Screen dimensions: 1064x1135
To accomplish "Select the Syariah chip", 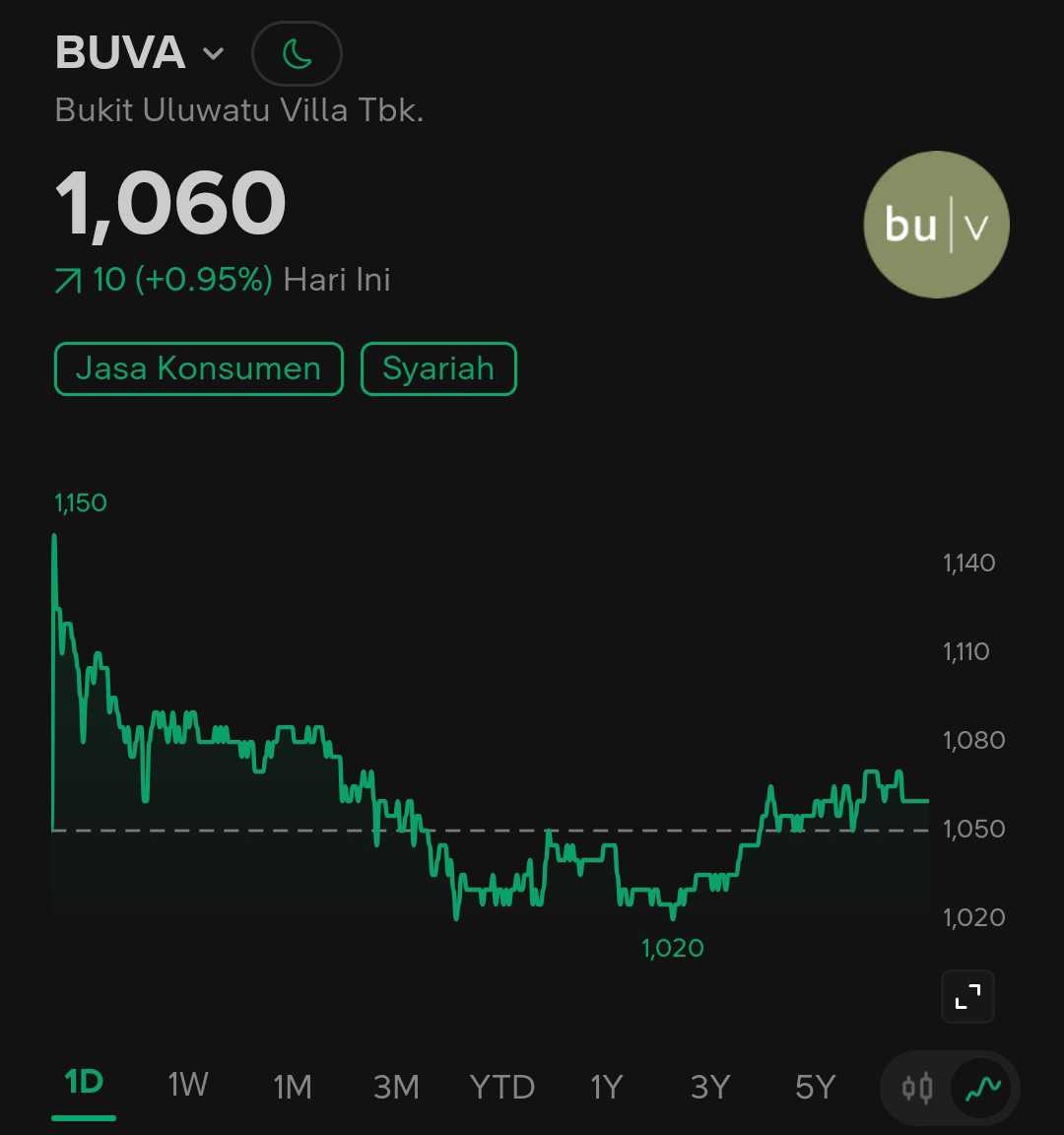I will click(438, 368).
